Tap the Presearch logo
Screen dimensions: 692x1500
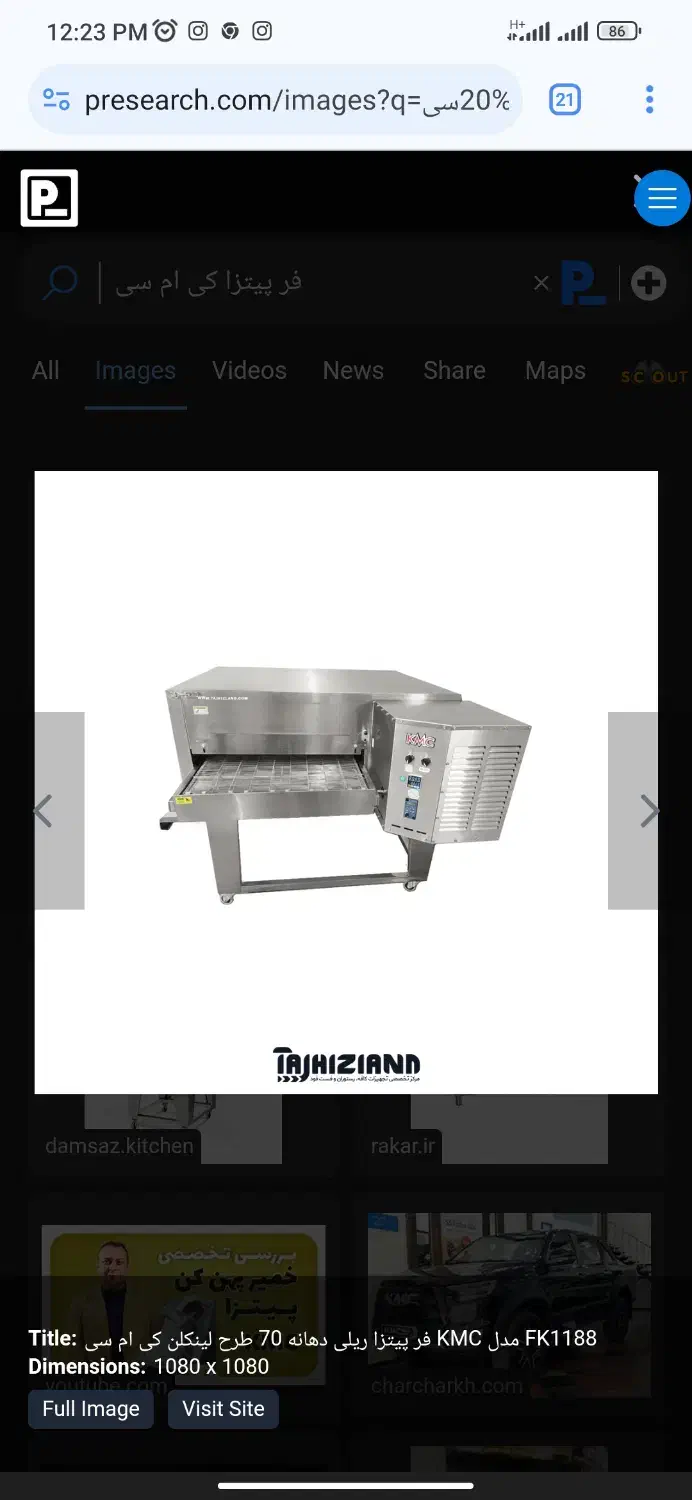(49, 198)
